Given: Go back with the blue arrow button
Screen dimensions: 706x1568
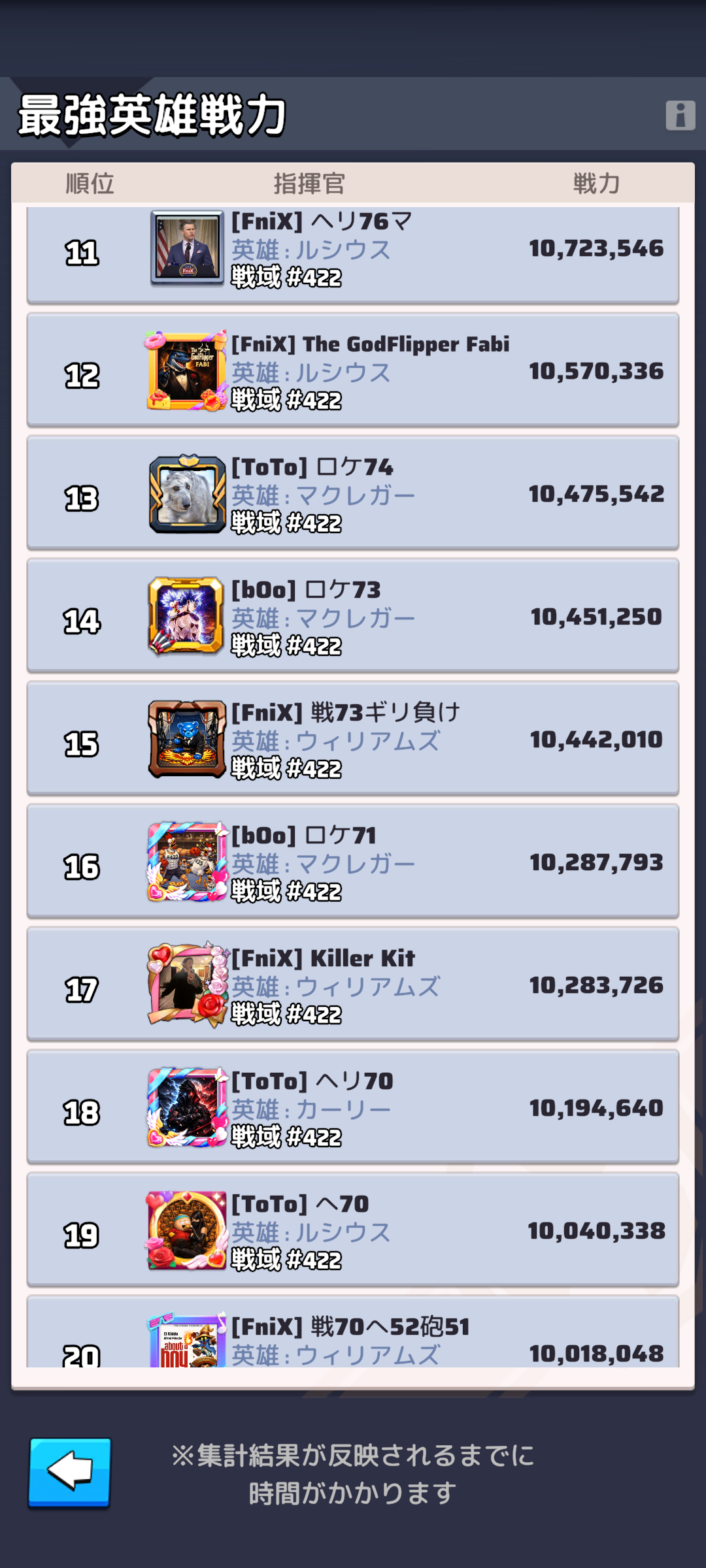Looking at the screenshot, I should [x=69, y=1472].
